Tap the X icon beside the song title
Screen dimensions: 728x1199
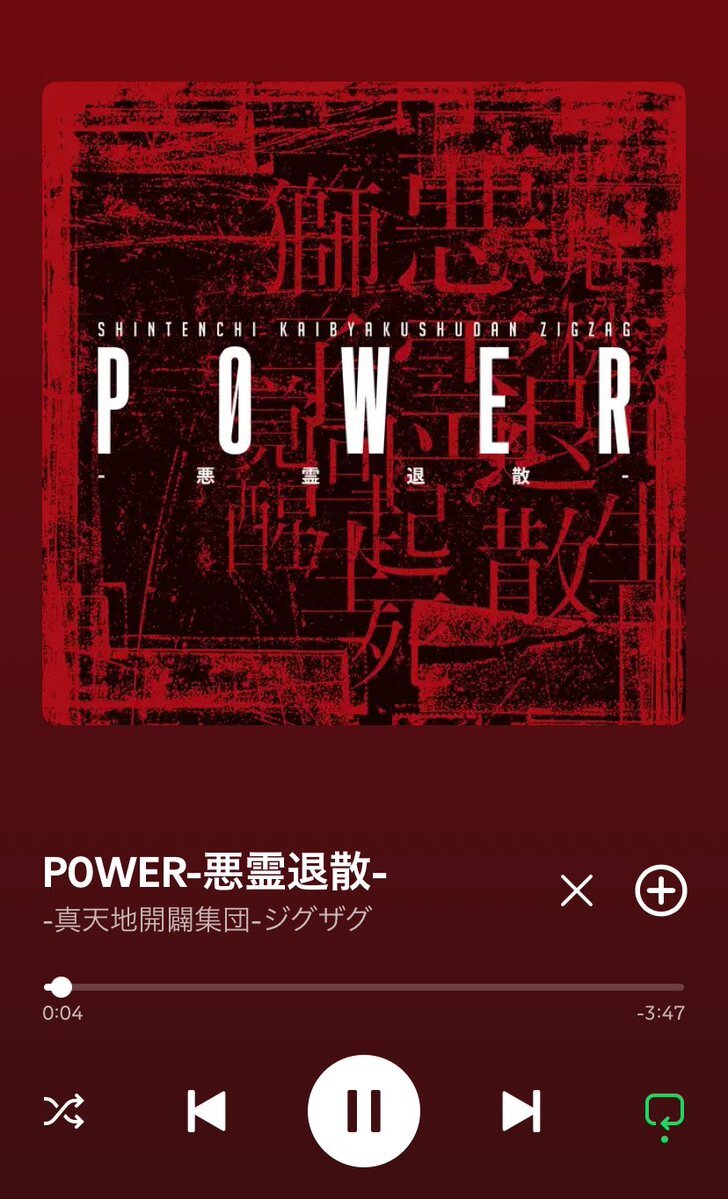(577, 891)
